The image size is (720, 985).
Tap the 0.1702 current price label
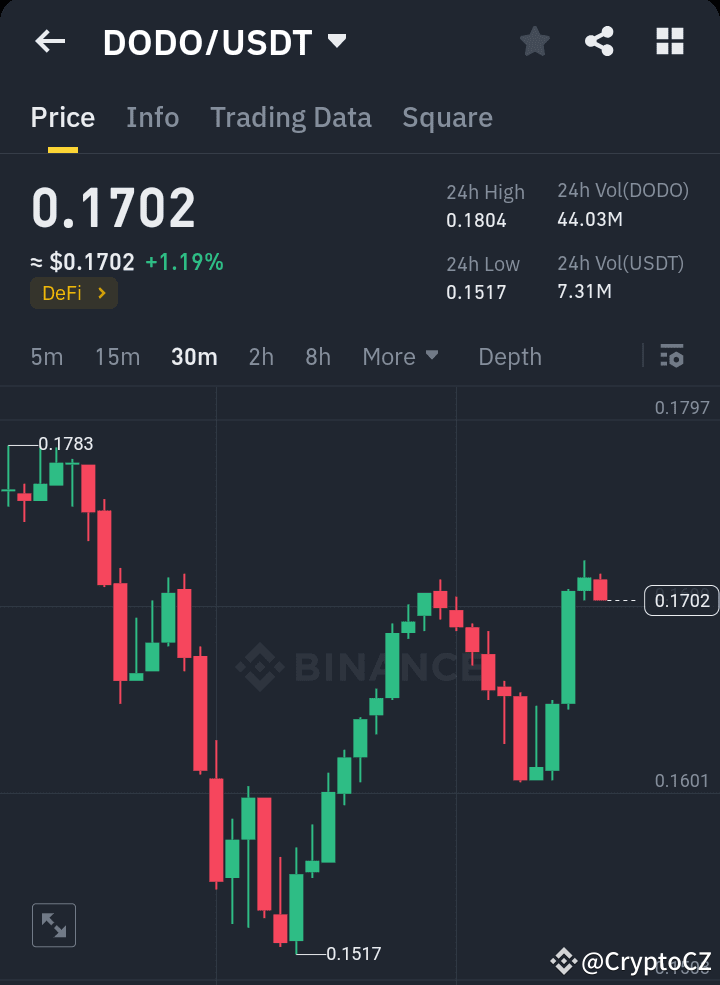click(x=681, y=600)
